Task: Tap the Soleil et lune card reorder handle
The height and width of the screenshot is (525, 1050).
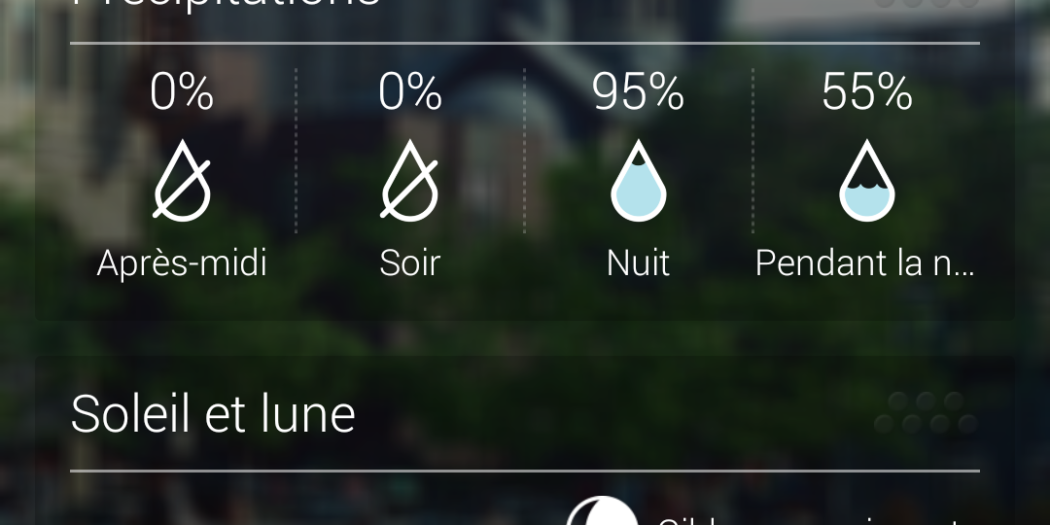Action: click(926, 412)
